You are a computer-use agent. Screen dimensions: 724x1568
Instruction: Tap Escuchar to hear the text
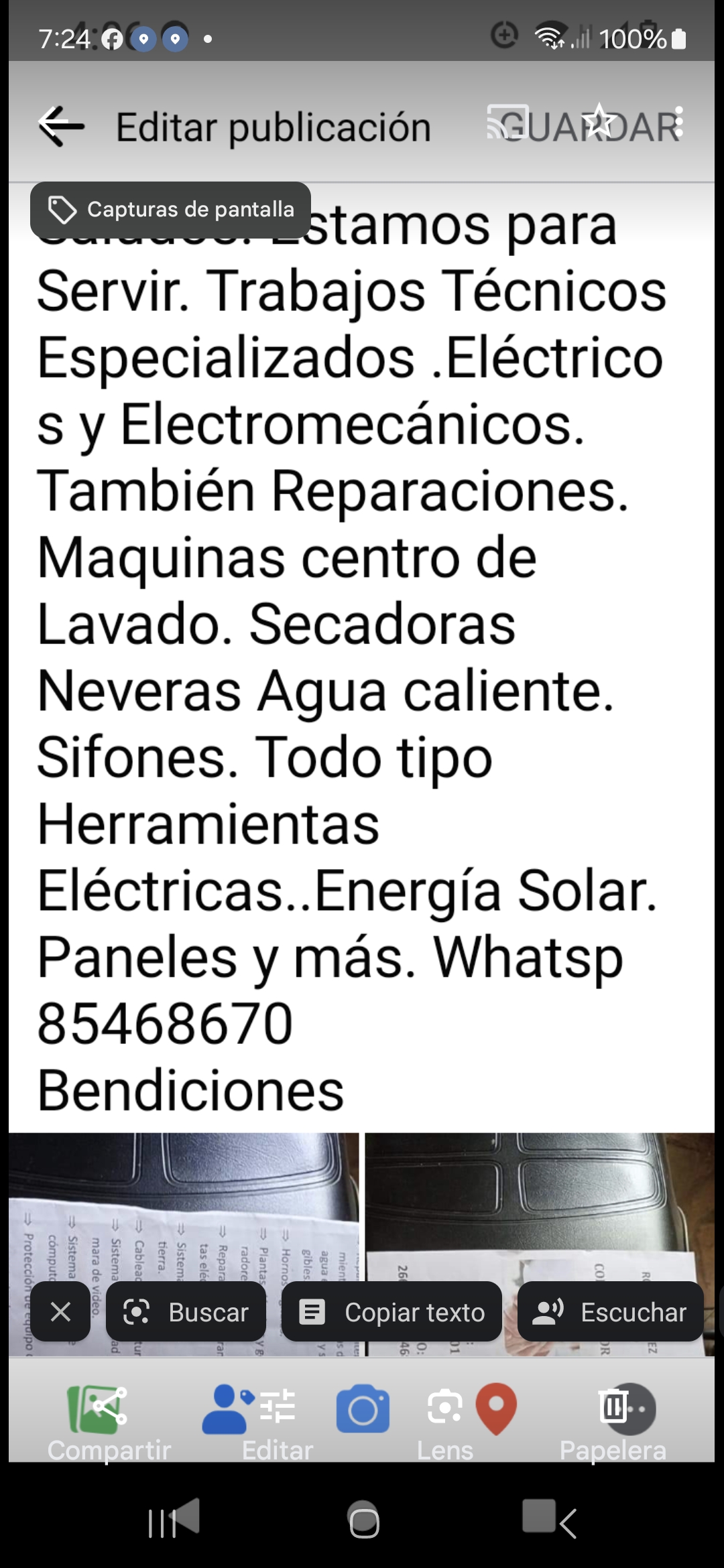pyautogui.click(x=610, y=1311)
